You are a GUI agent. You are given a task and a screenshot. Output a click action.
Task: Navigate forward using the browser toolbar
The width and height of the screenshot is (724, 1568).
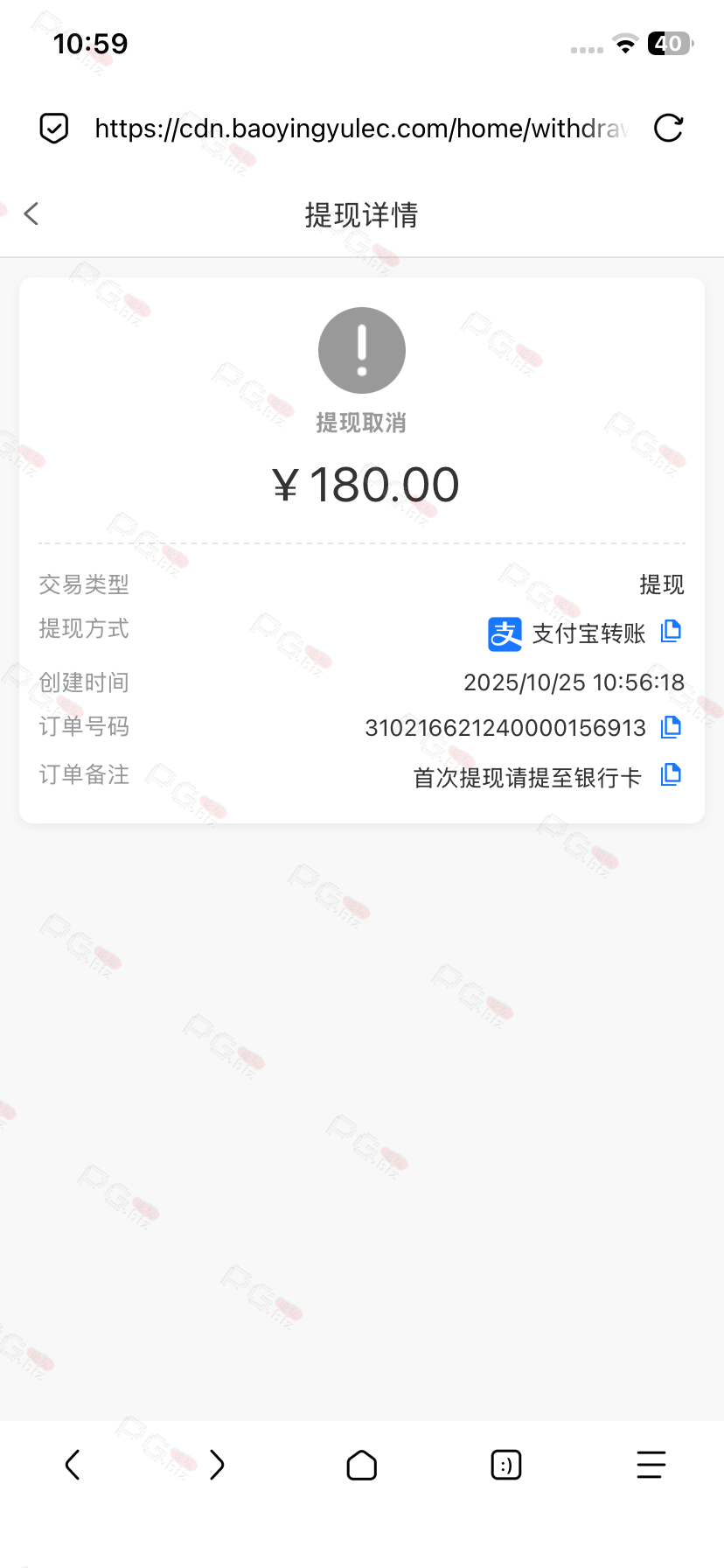[x=217, y=1465]
